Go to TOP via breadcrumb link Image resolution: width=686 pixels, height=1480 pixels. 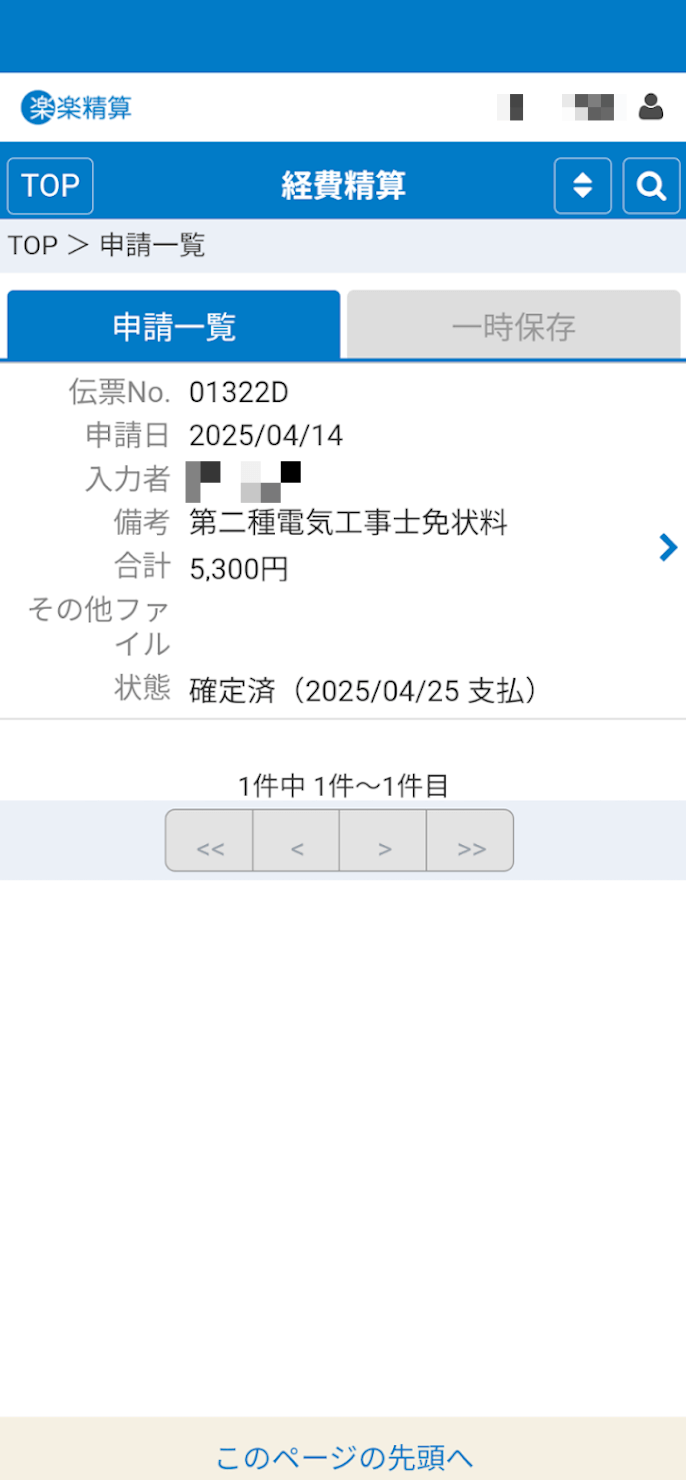click(x=33, y=246)
